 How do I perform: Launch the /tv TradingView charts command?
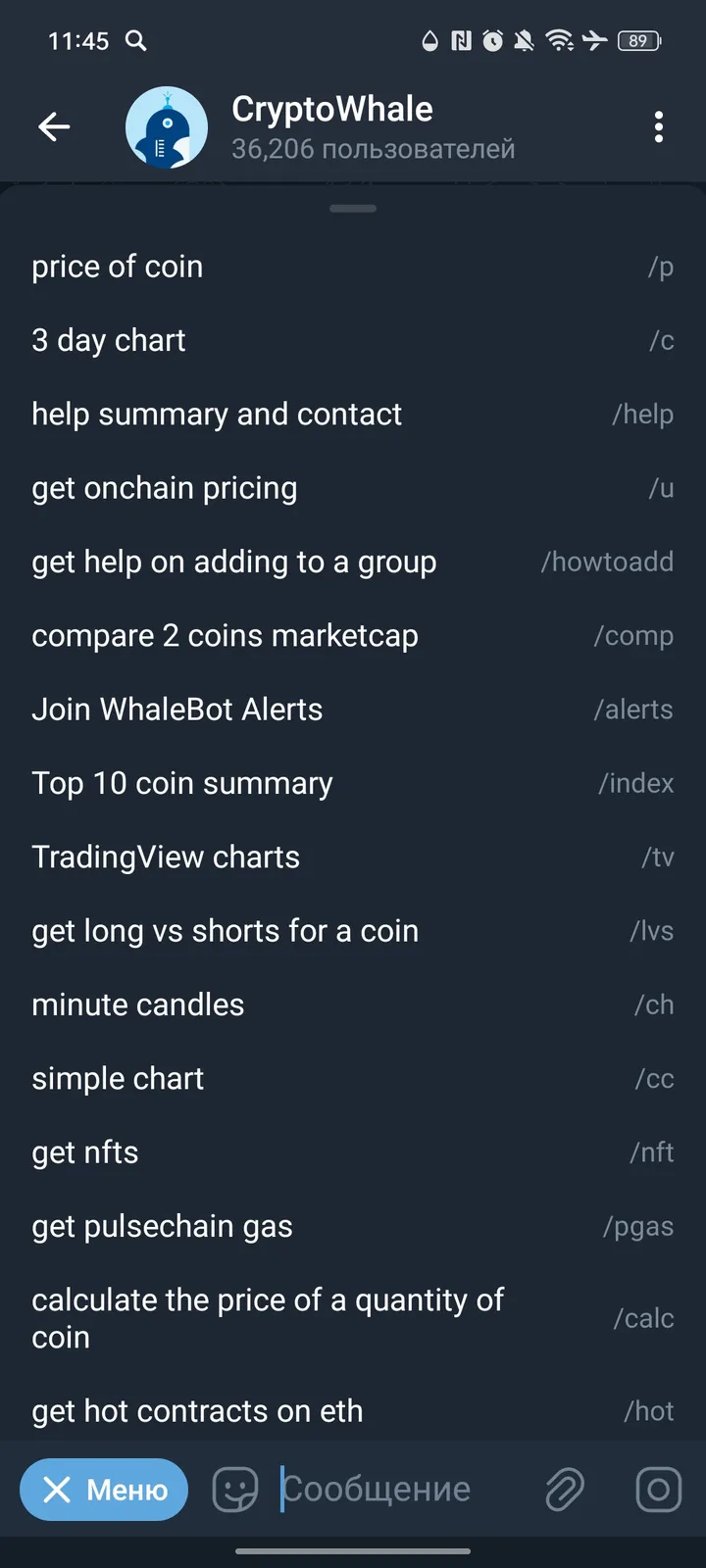pos(353,857)
